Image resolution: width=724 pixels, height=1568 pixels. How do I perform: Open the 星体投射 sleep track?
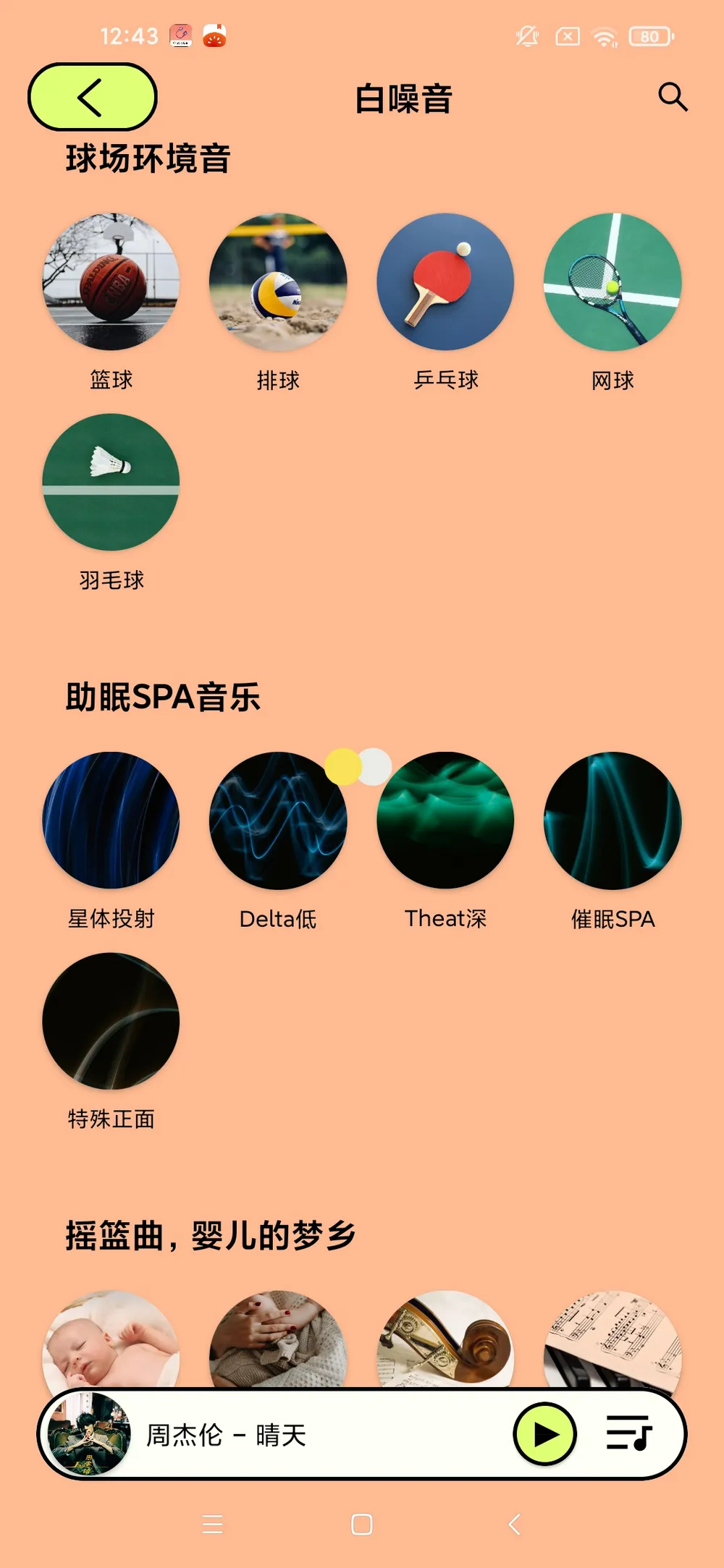[x=111, y=821]
